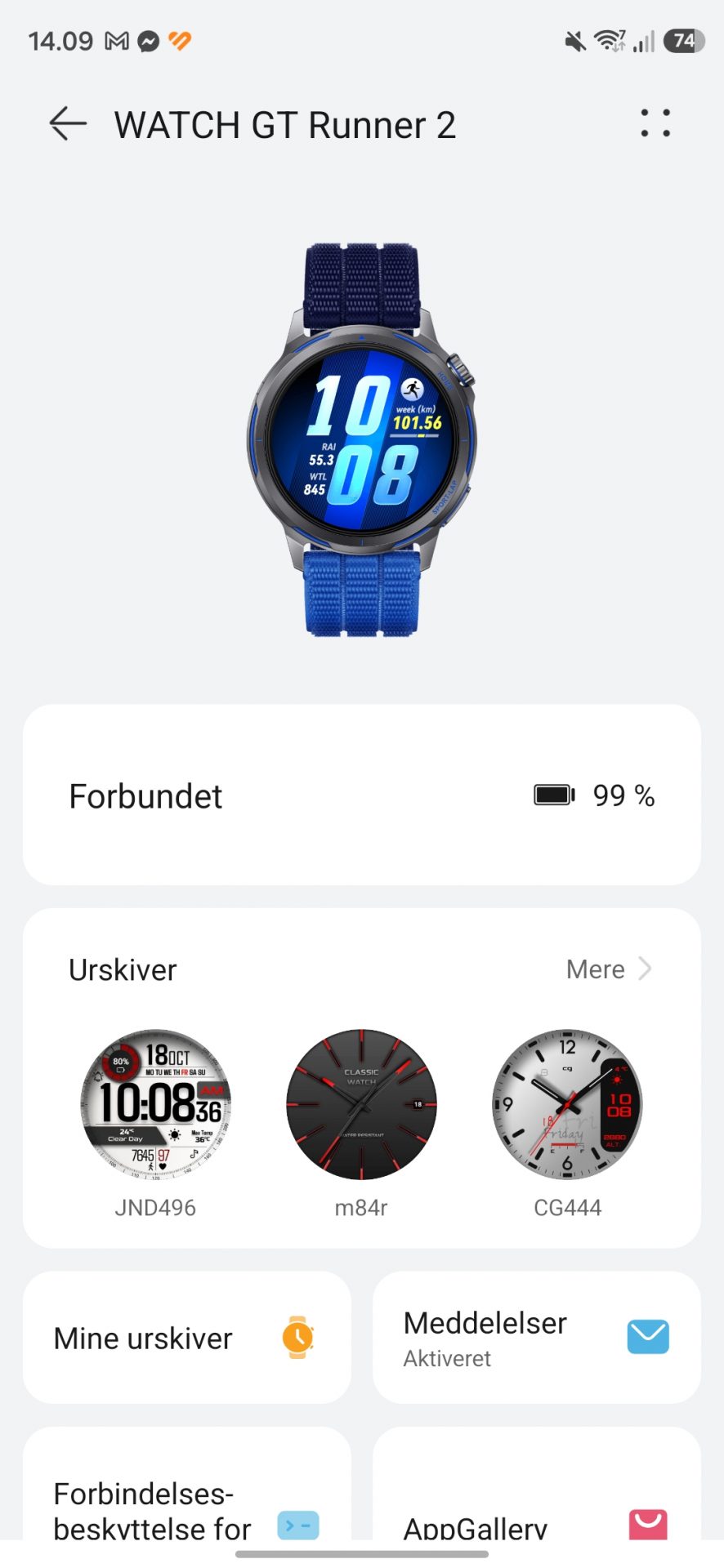Pick the CG444 watch face
Image resolution: width=724 pixels, height=1568 pixels.
click(x=567, y=1104)
